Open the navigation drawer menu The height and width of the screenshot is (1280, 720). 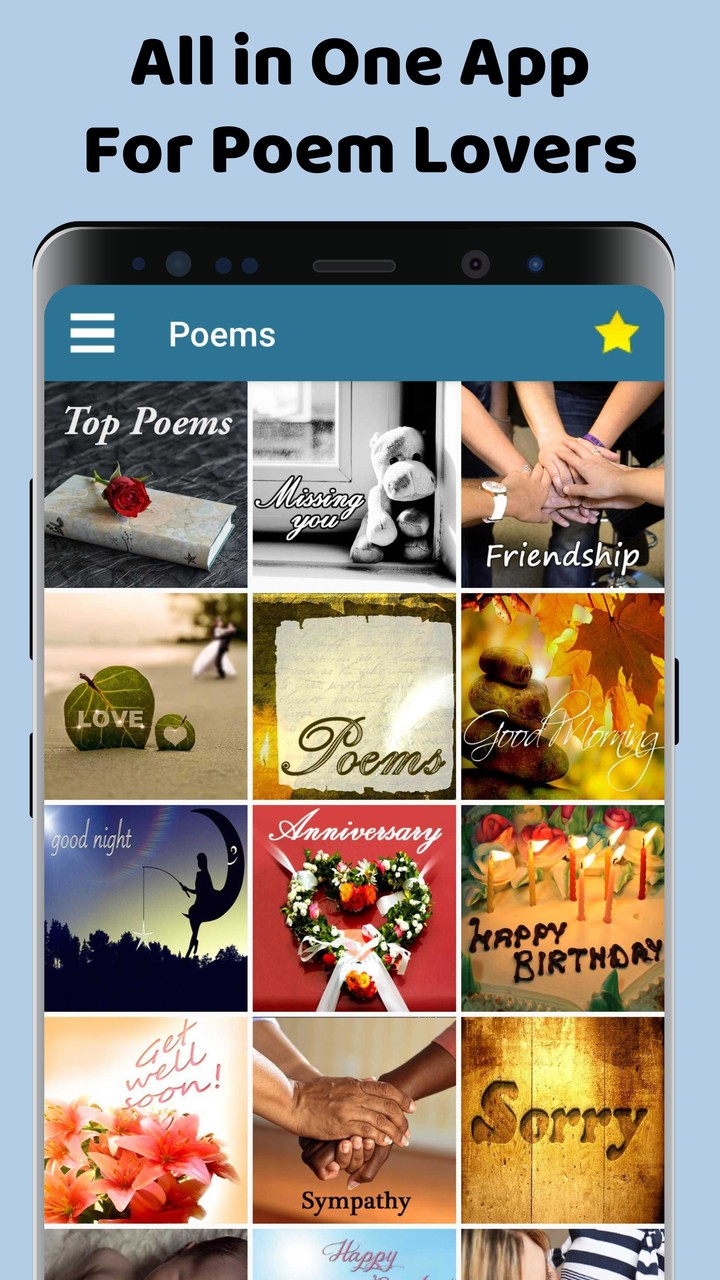click(x=92, y=335)
